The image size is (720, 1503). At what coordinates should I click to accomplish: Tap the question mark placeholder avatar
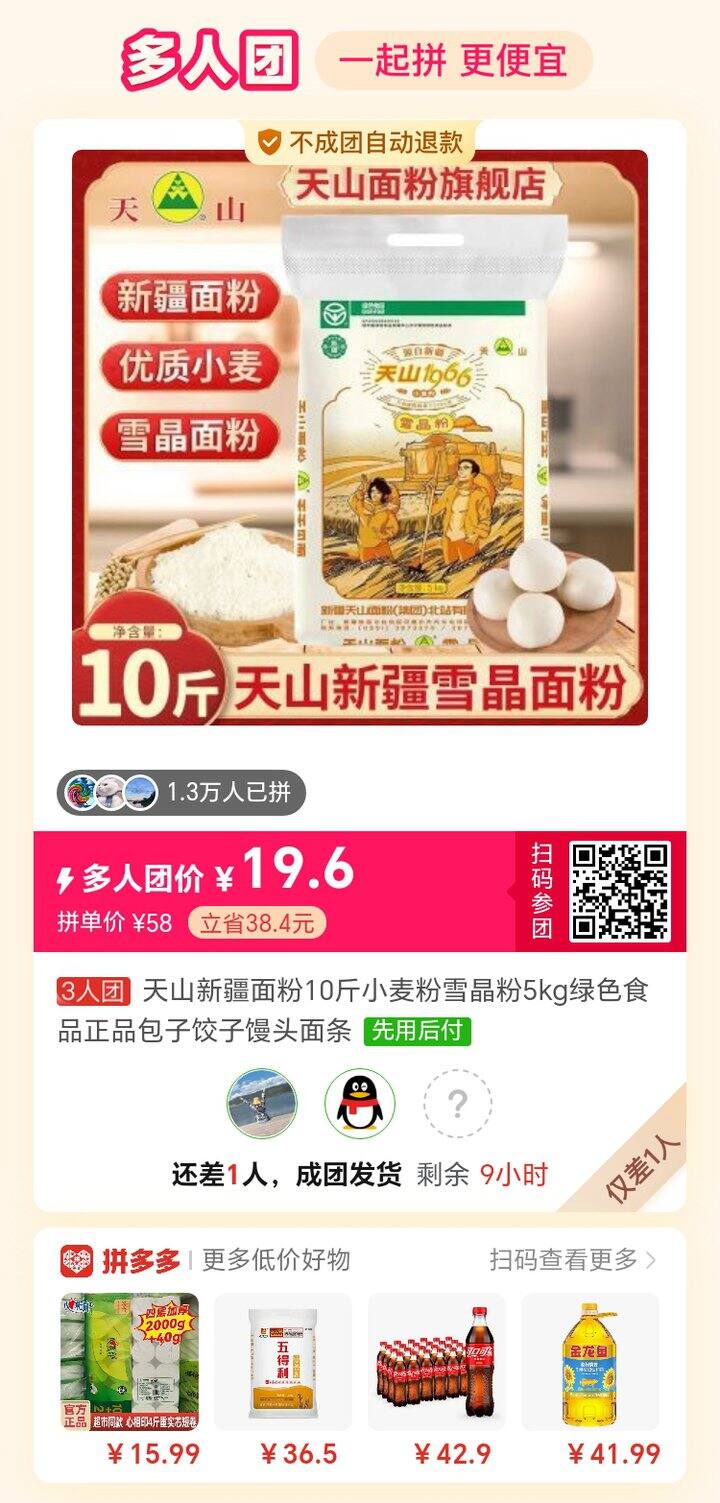(x=458, y=1104)
